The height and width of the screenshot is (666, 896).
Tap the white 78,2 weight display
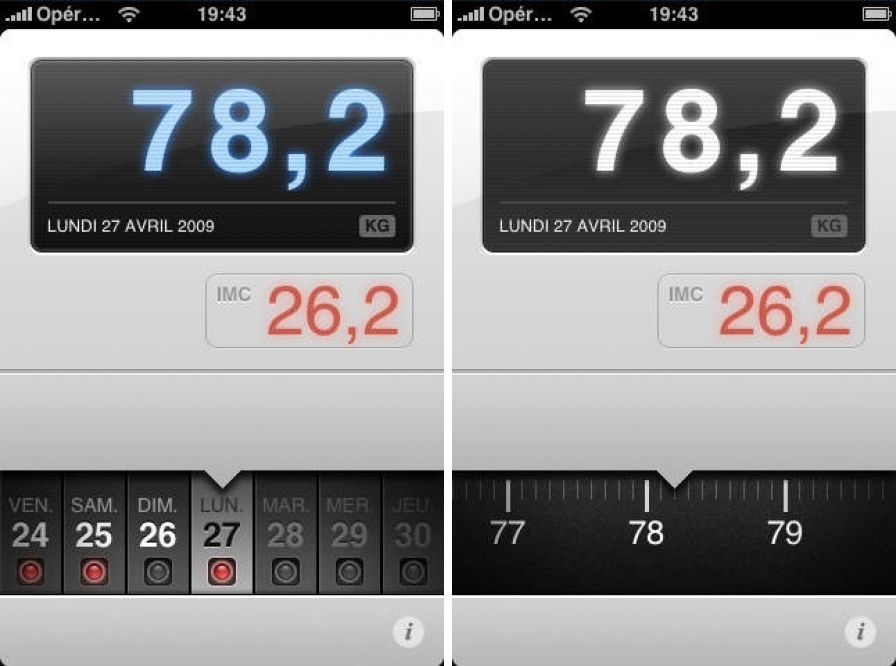click(x=712, y=132)
